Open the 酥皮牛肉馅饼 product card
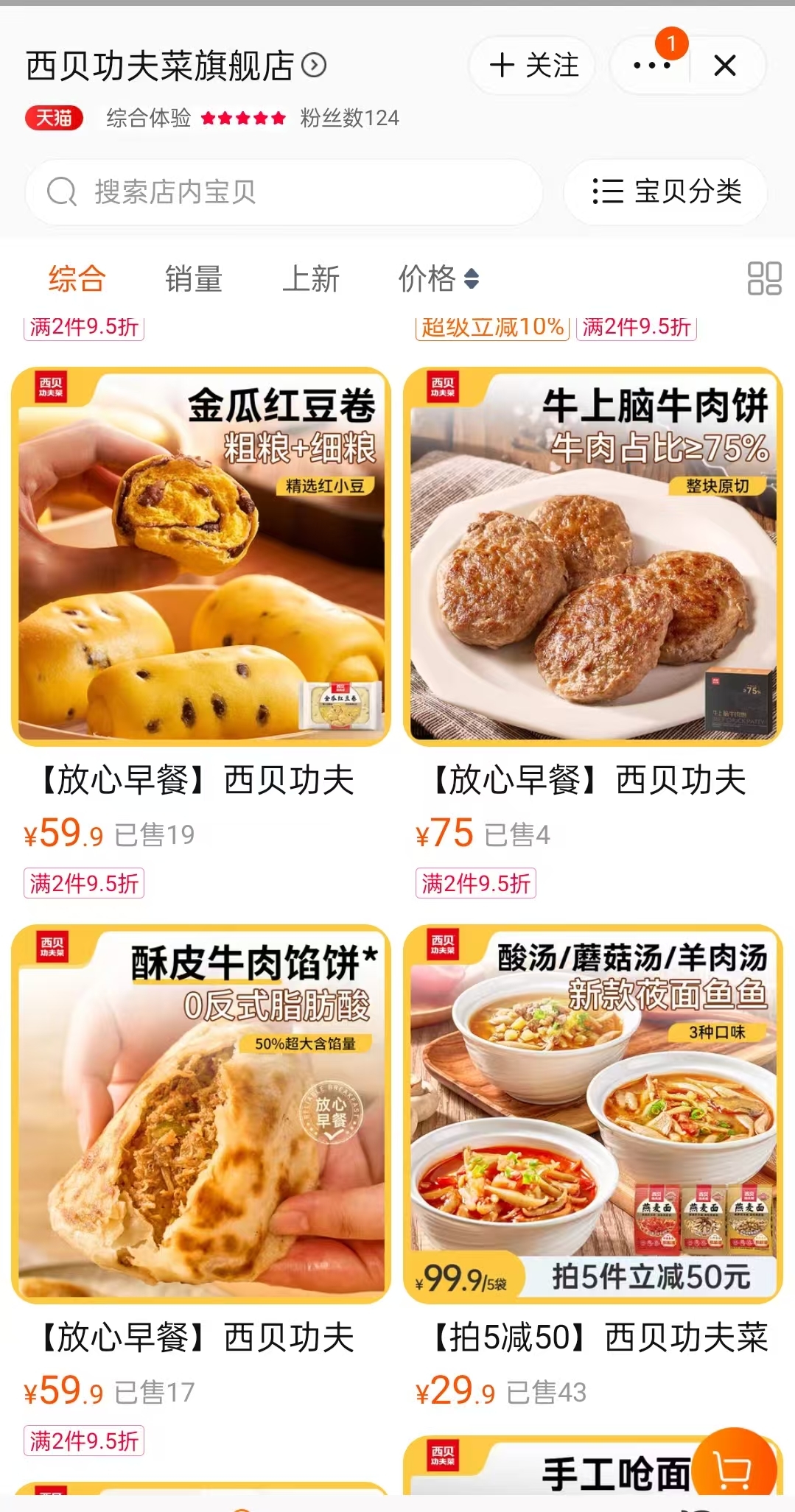 [200, 1114]
